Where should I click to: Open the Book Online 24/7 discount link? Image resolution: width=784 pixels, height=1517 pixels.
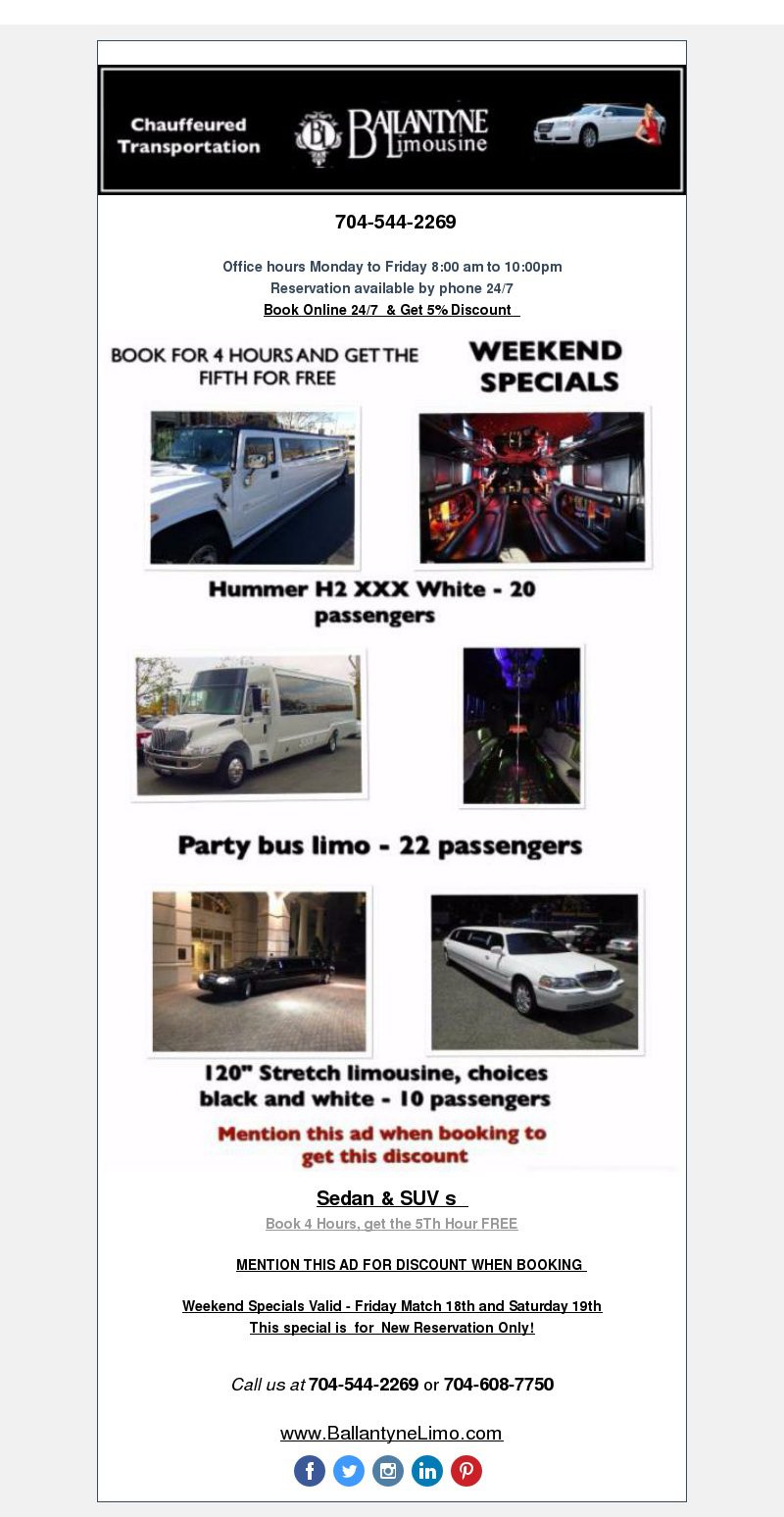[391, 310]
